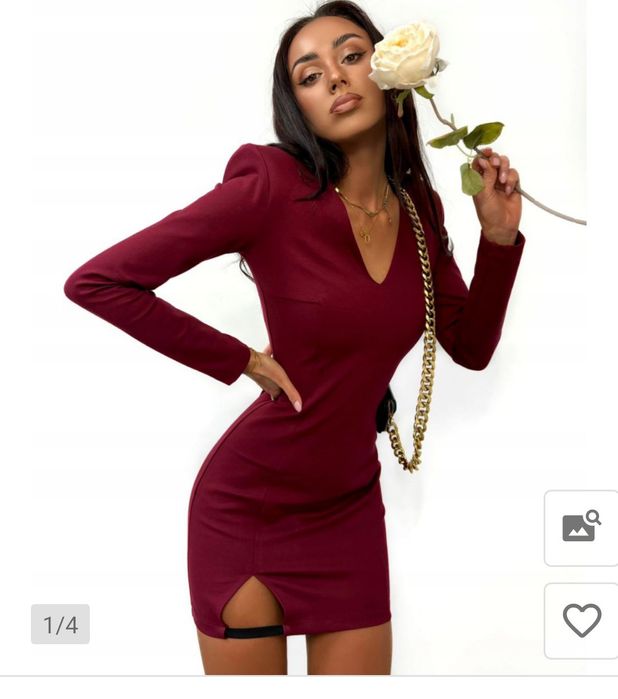This screenshot has width=618, height=699.
Task: Search for similar items by image
Action: (581, 527)
